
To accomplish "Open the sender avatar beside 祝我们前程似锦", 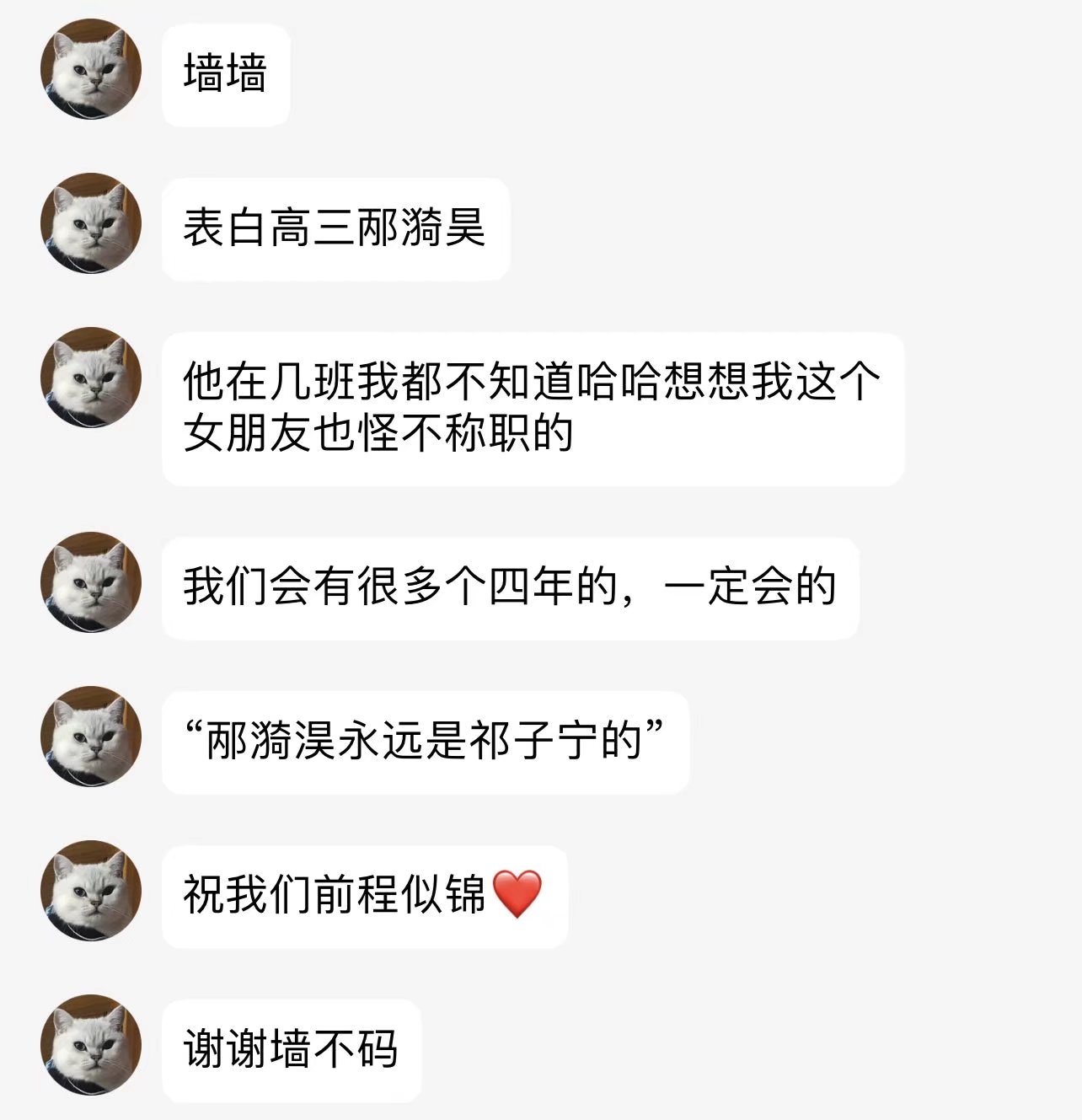I will (91, 891).
